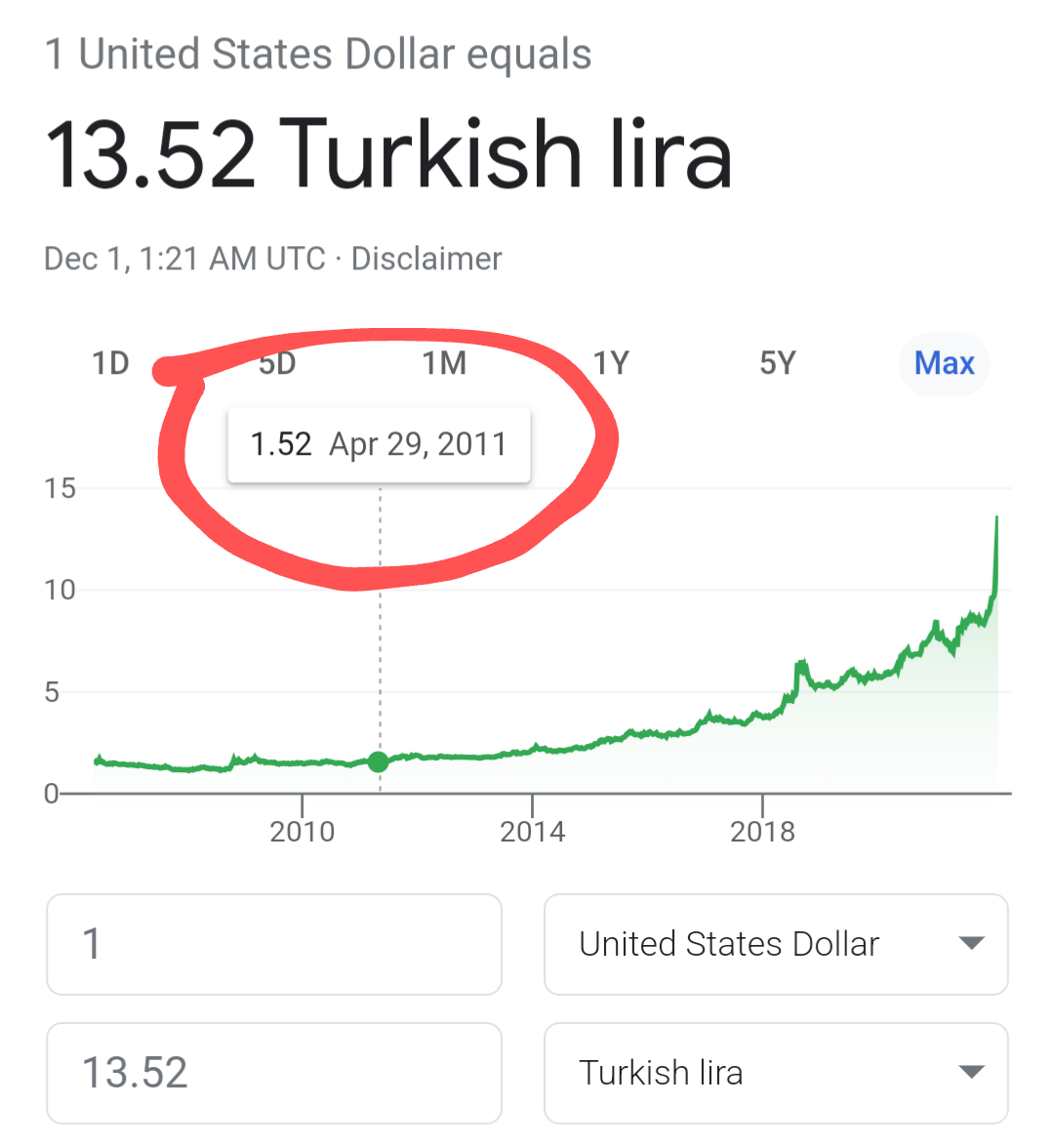Switch the chart to the 1D range
The image size is (1054, 1148).
click(110, 364)
